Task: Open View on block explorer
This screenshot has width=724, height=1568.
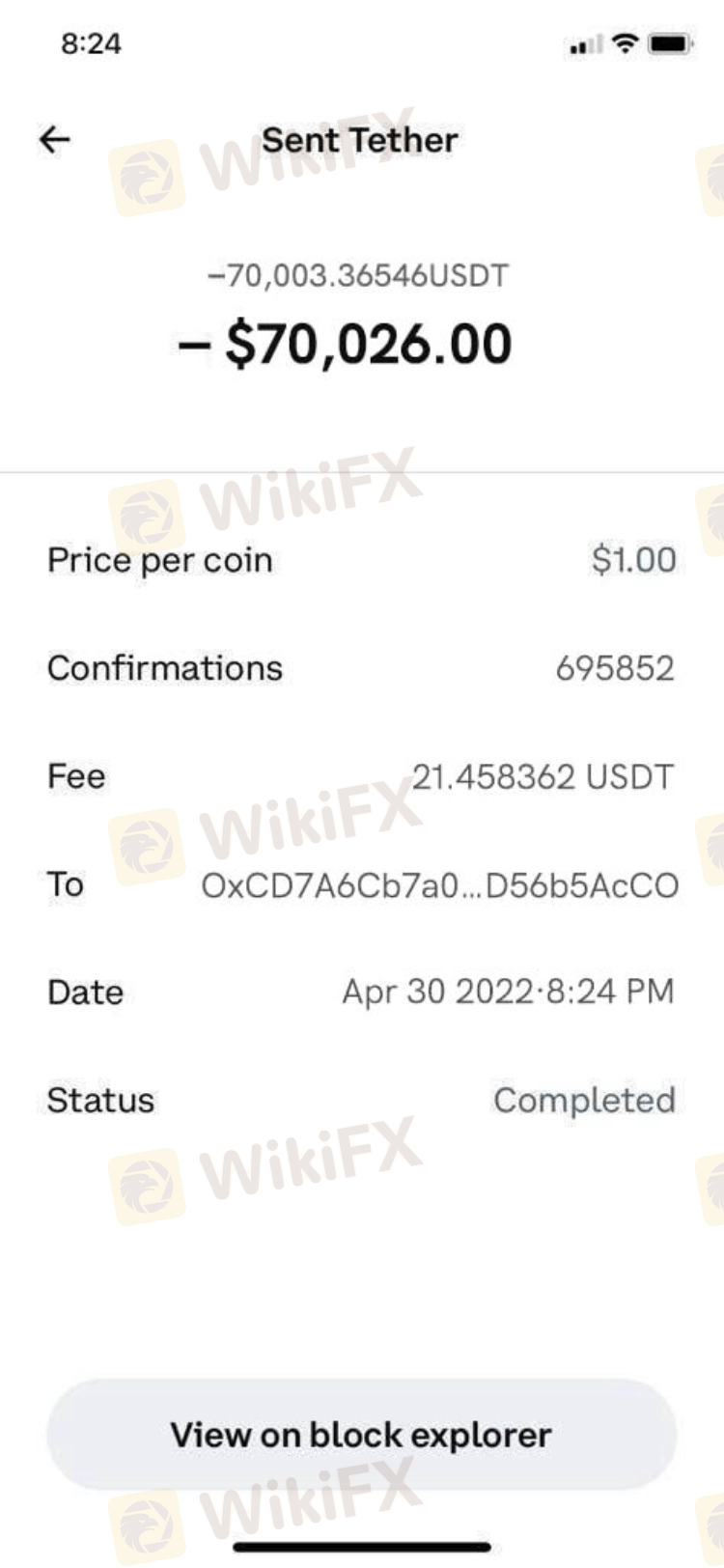Action: pyautogui.click(x=361, y=1434)
